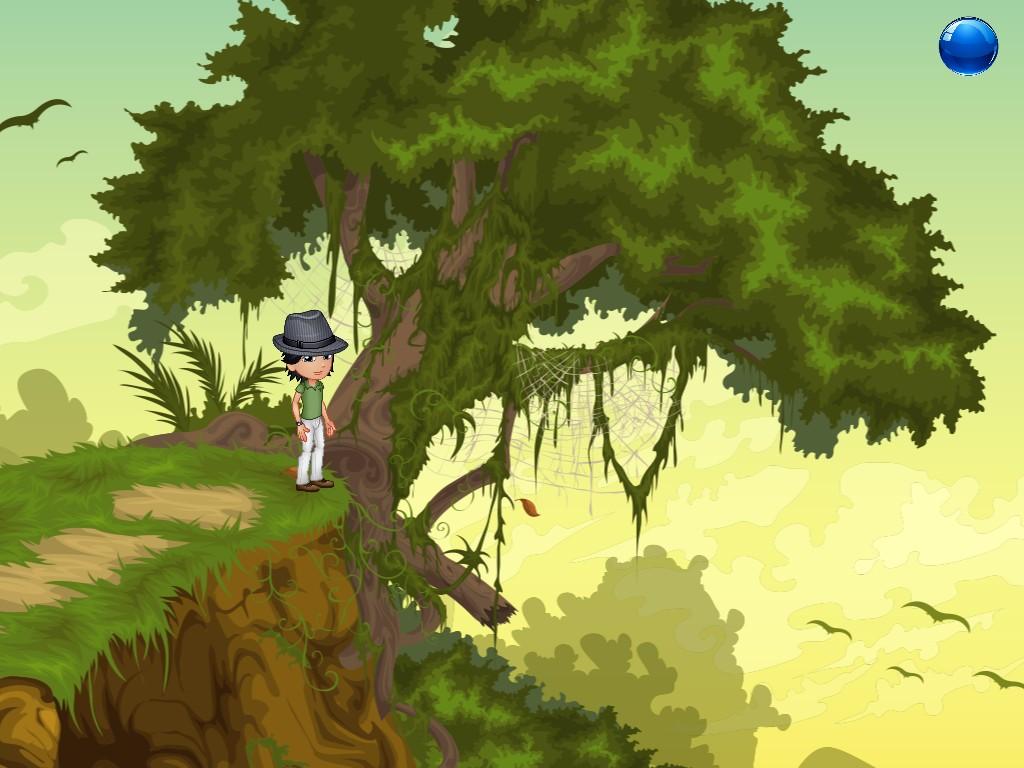The image size is (1024, 768).
Task: Tap the blue orb button
Action: pyautogui.click(x=968, y=46)
